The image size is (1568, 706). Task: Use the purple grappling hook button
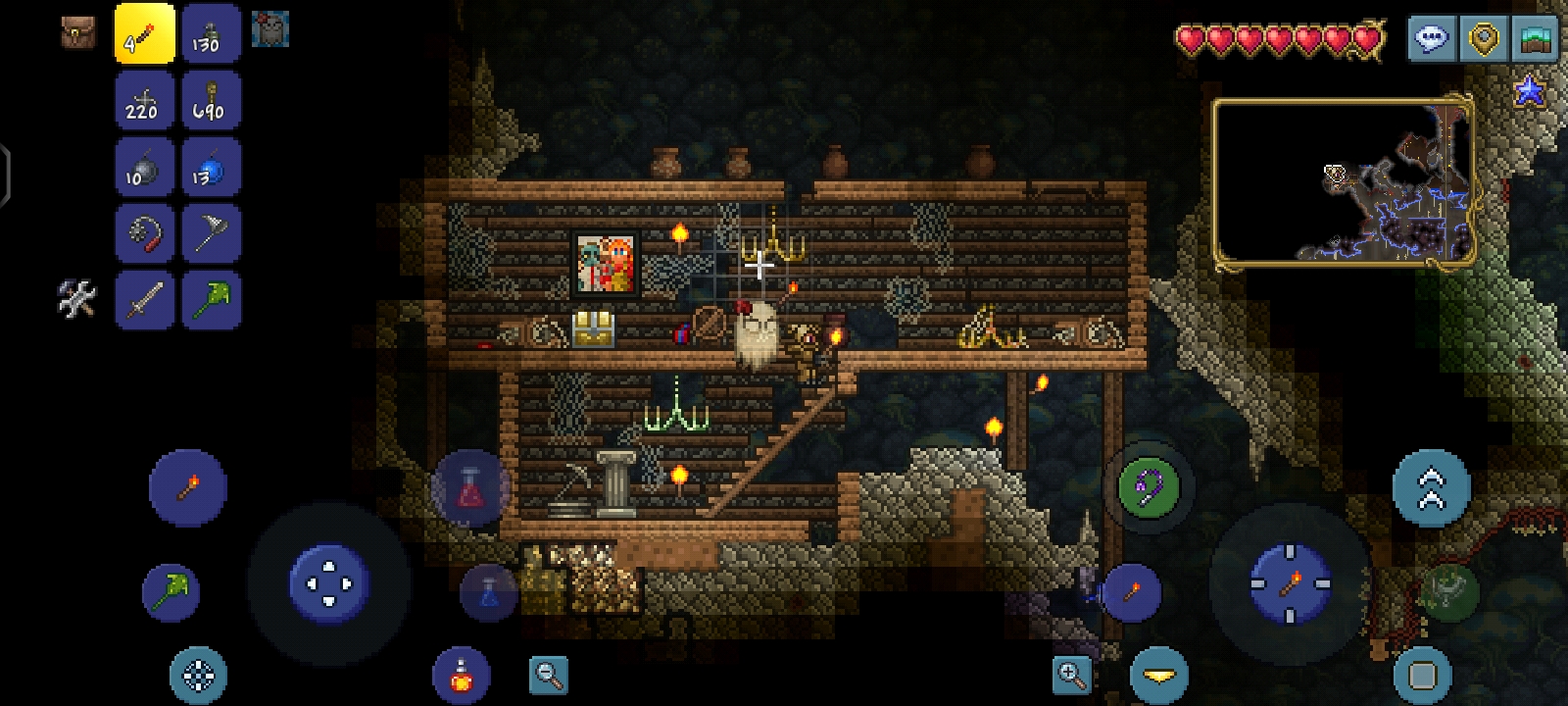click(x=1149, y=487)
